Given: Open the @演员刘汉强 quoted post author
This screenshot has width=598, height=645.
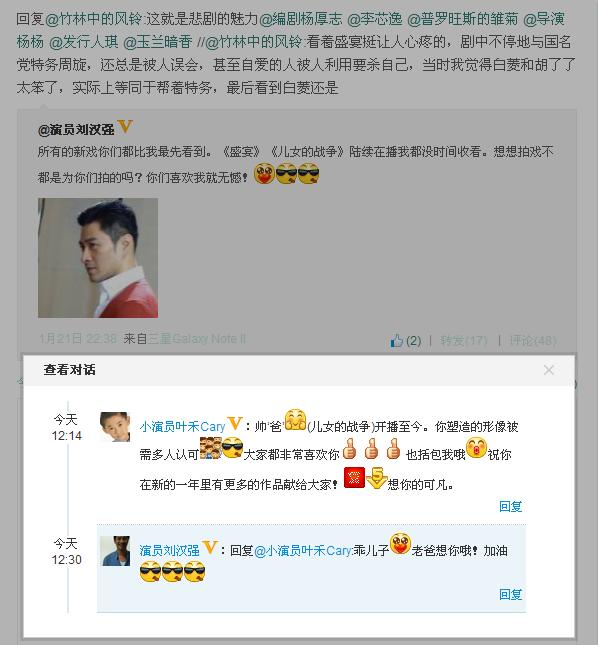Looking at the screenshot, I should [76, 130].
